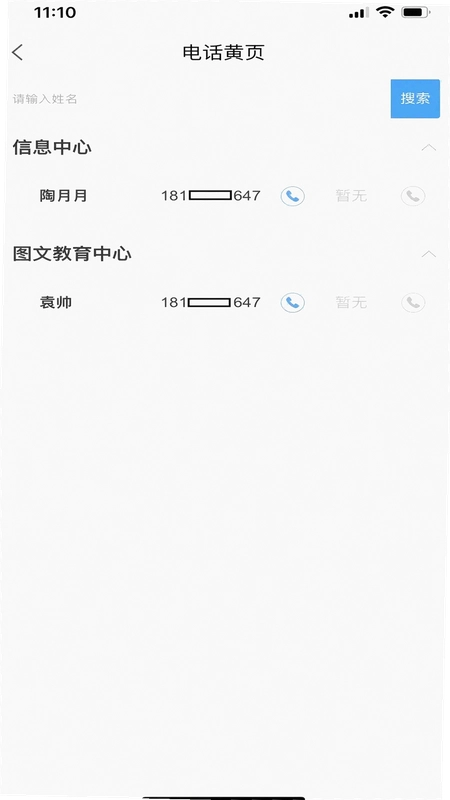Call 陶月月's mobile number

click(293, 196)
